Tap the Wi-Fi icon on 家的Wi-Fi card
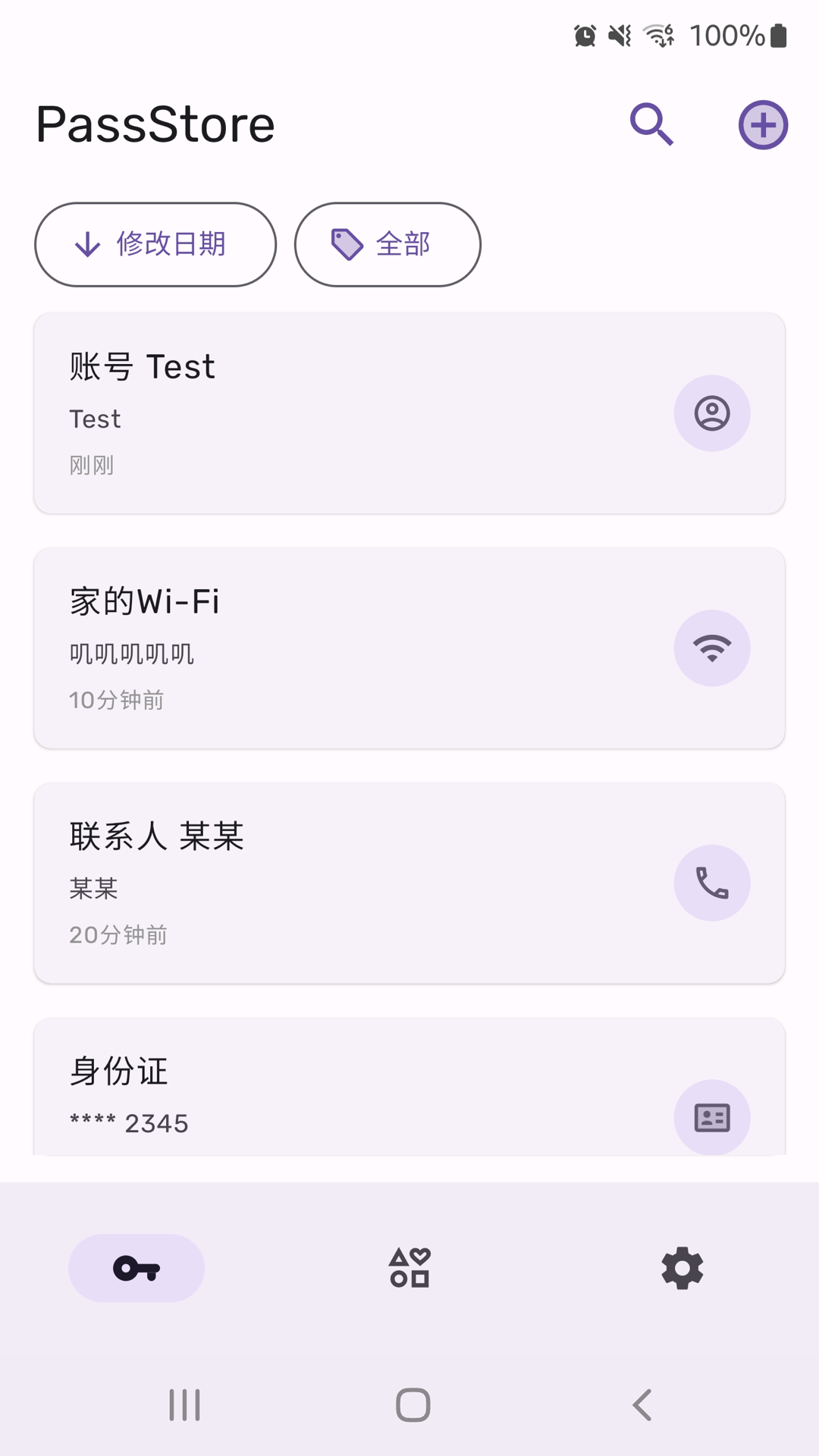819x1456 pixels. point(712,648)
